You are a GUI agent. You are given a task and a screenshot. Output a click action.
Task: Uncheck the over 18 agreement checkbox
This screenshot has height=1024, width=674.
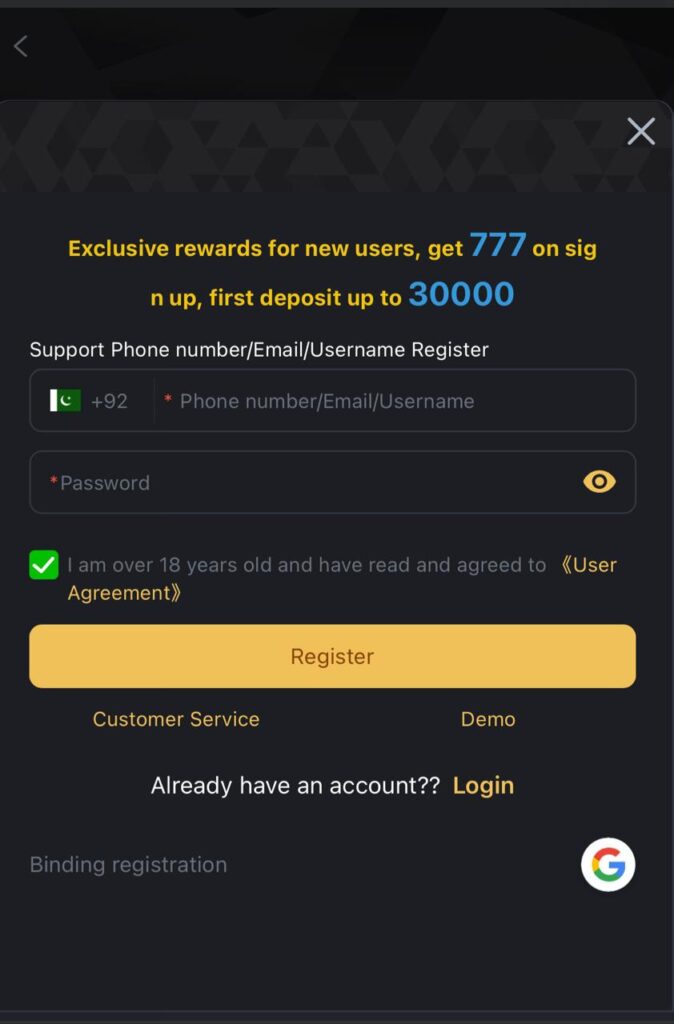click(44, 565)
